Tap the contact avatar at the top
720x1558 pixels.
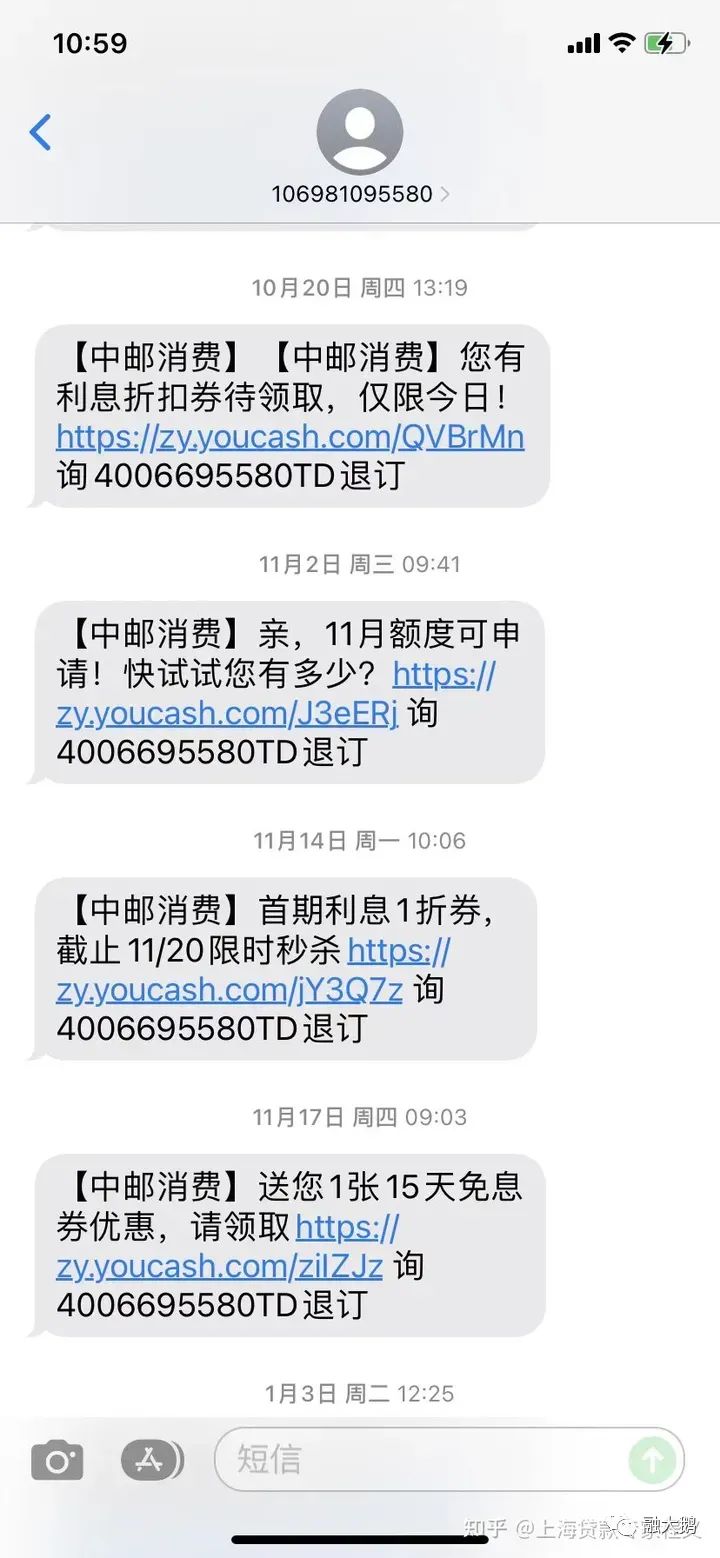tap(359, 129)
